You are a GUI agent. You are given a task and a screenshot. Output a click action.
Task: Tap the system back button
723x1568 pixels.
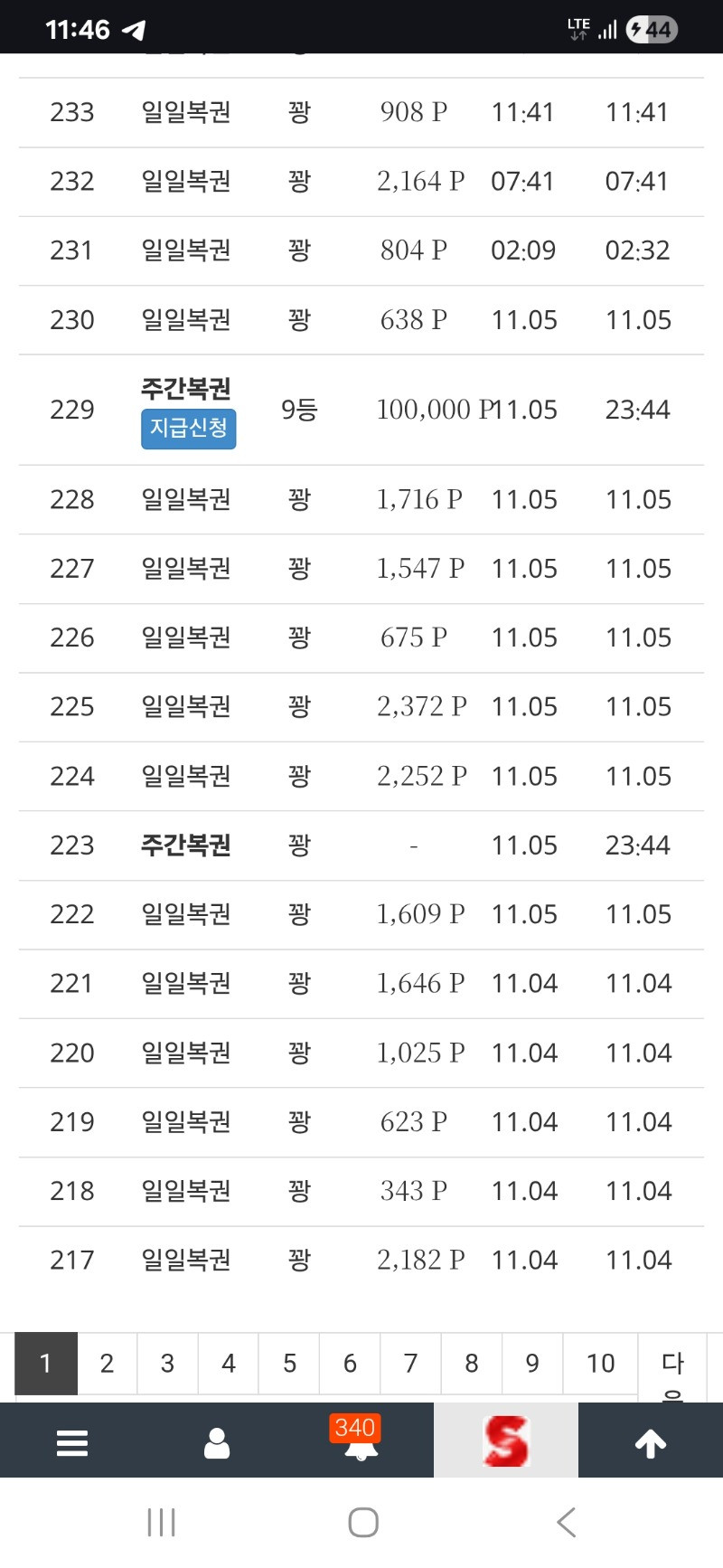(x=567, y=1523)
